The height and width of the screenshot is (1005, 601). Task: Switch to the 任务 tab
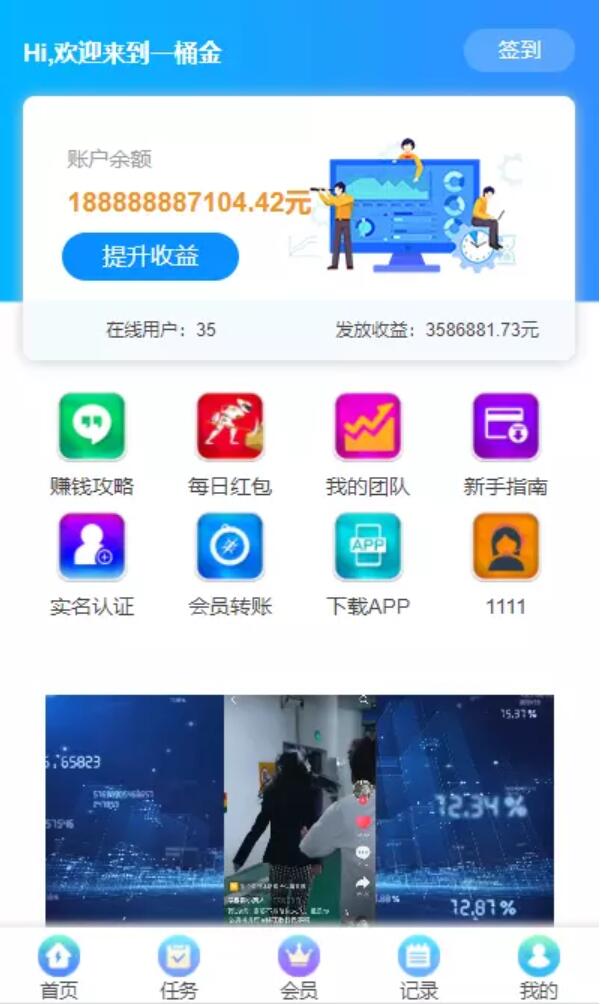pyautogui.click(x=179, y=968)
